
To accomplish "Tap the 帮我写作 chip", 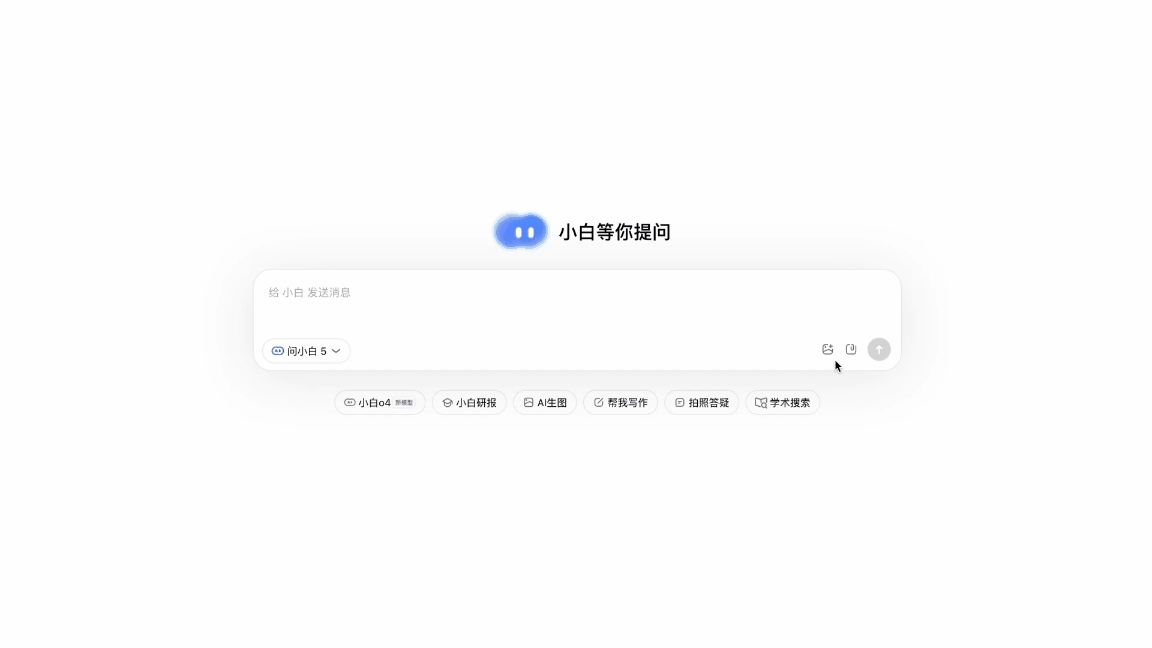I will pyautogui.click(x=620, y=403).
